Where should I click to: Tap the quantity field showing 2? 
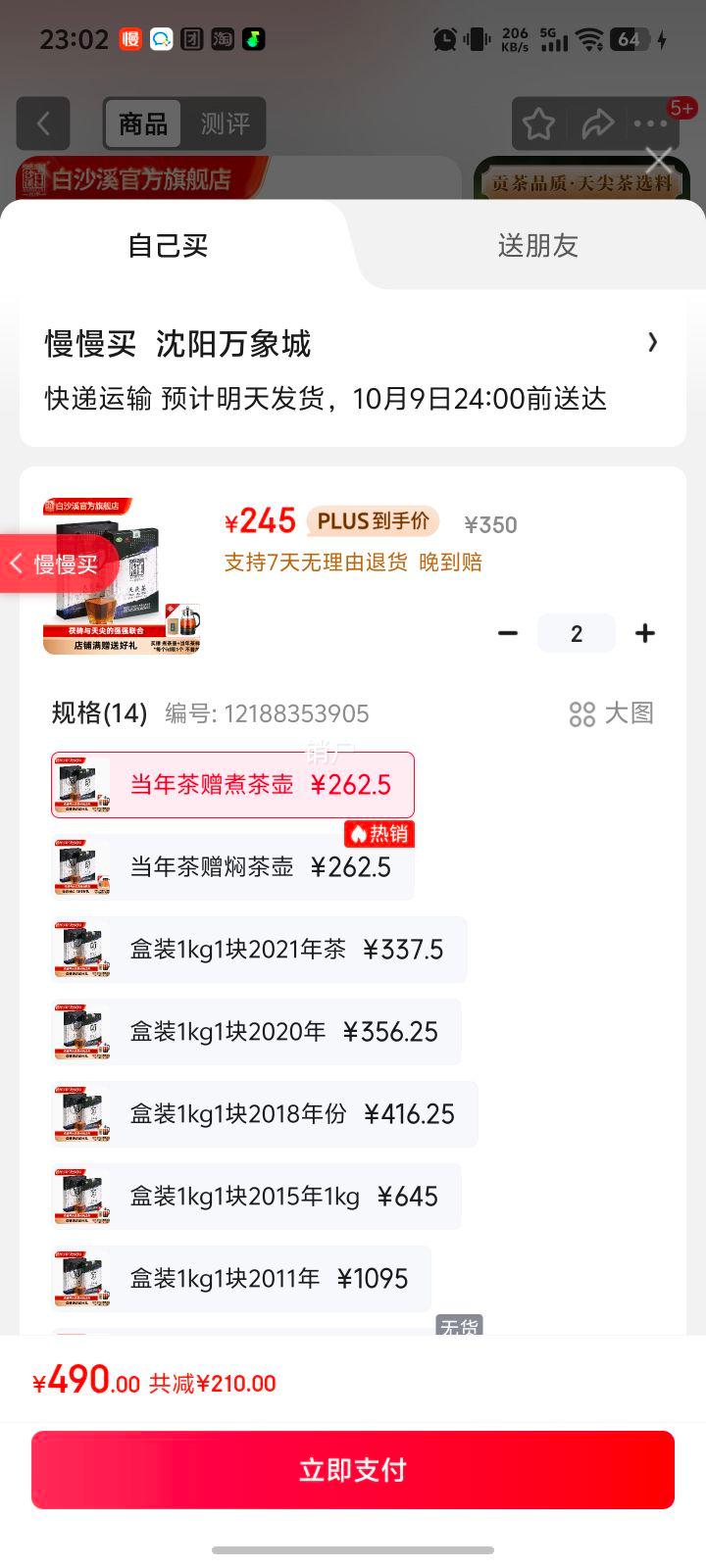click(577, 633)
